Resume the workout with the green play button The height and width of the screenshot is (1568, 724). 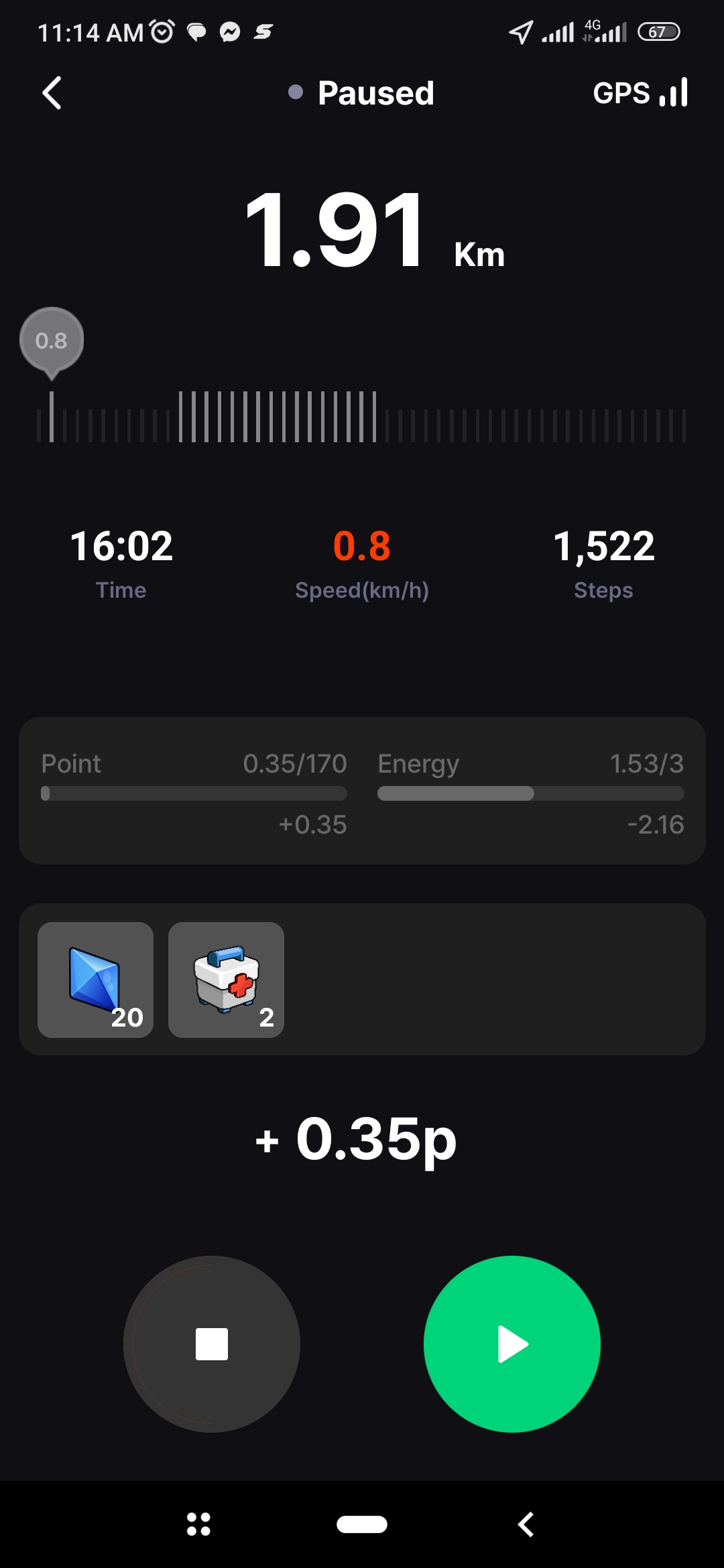(x=512, y=1344)
